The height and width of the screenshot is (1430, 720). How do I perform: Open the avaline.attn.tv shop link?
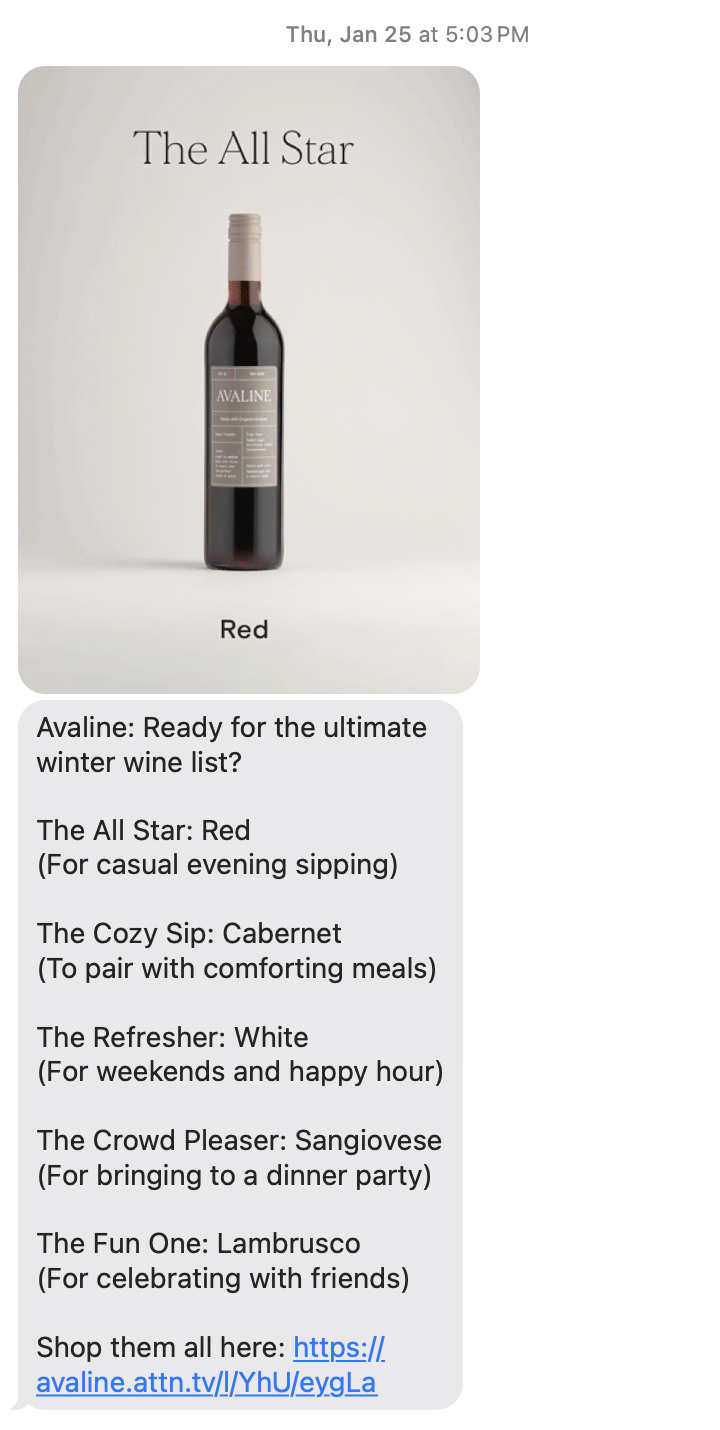(x=206, y=1384)
